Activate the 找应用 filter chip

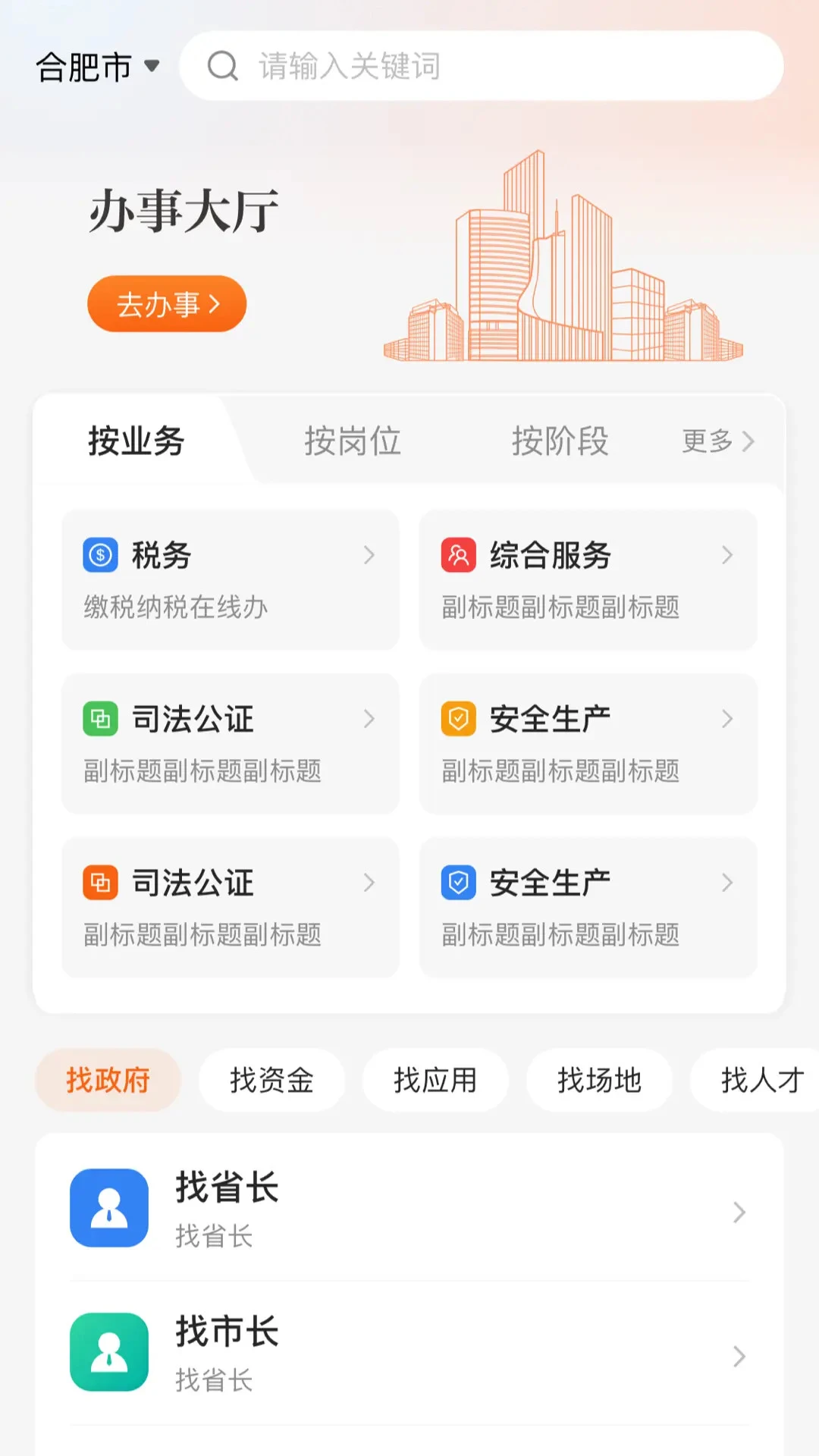click(435, 1080)
